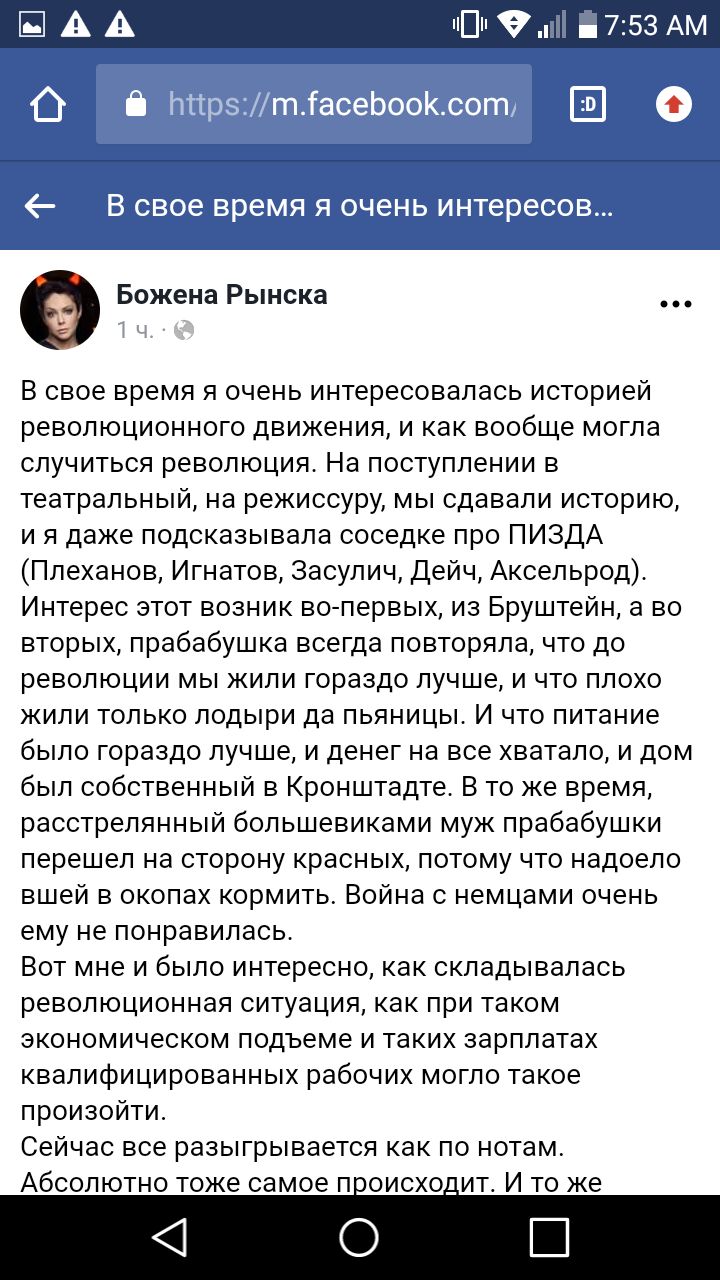Go back from the Facebook post
The width and height of the screenshot is (720, 1280).
(x=40, y=206)
